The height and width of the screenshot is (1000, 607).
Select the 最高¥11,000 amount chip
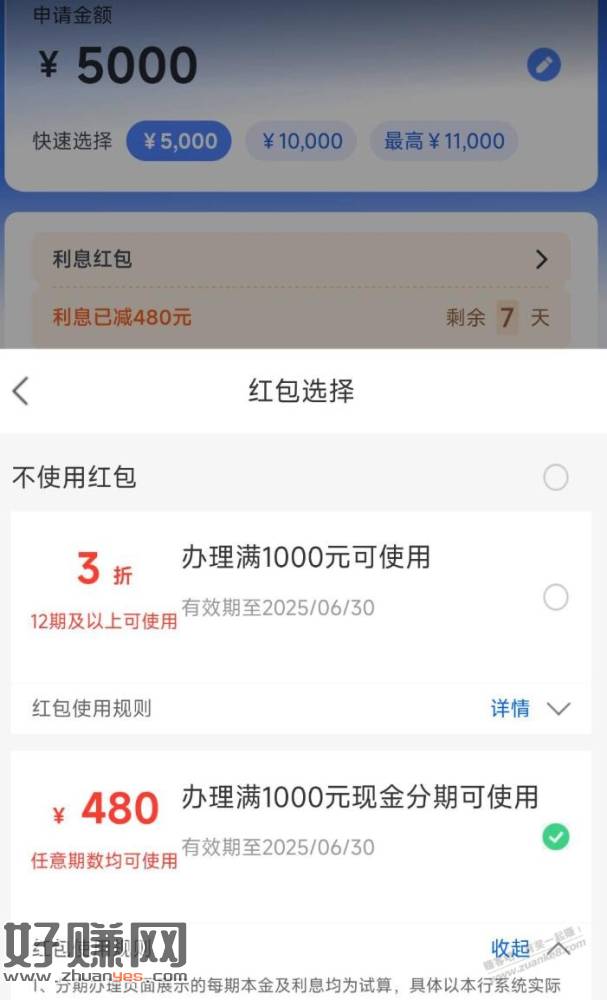pyautogui.click(x=444, y=141)
